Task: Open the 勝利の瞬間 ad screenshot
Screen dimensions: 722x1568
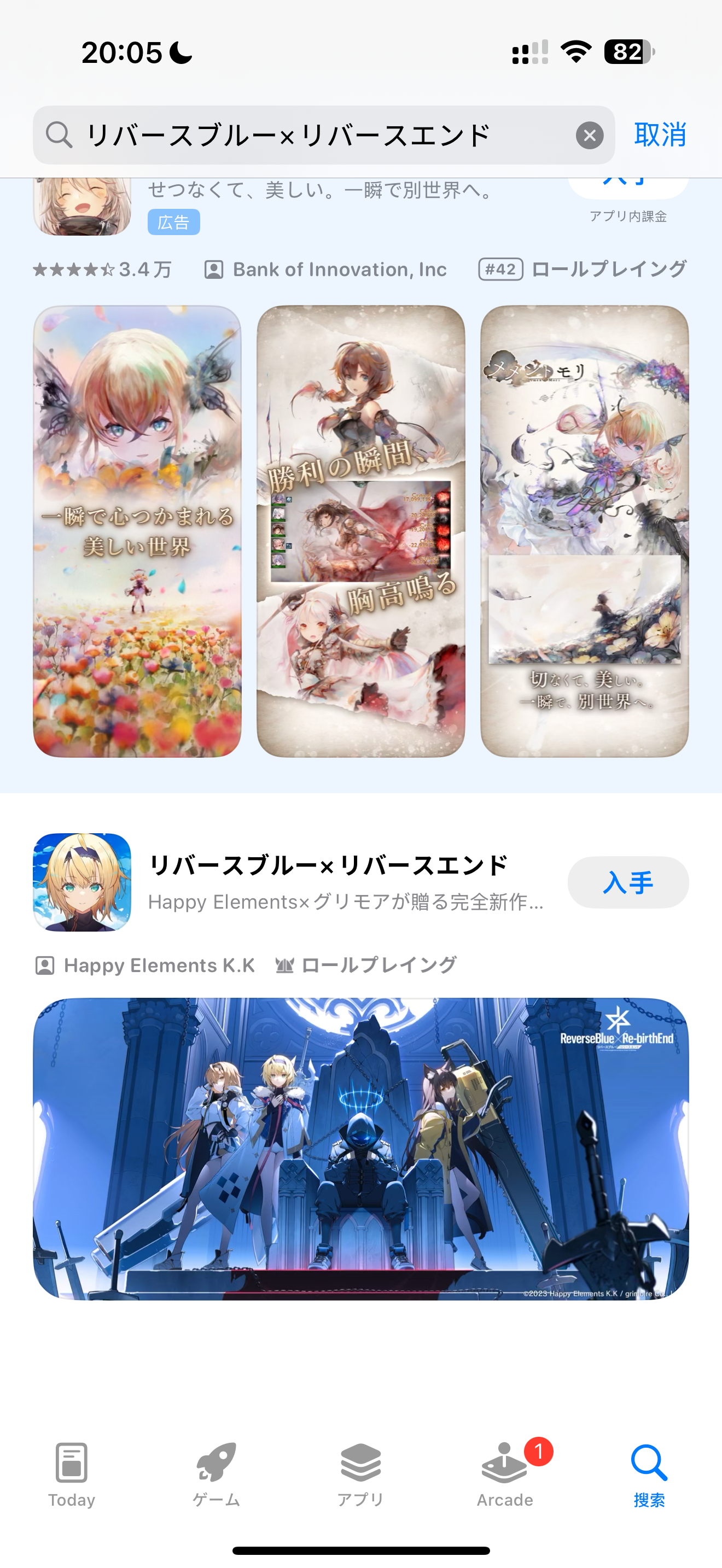Action: 361,531
